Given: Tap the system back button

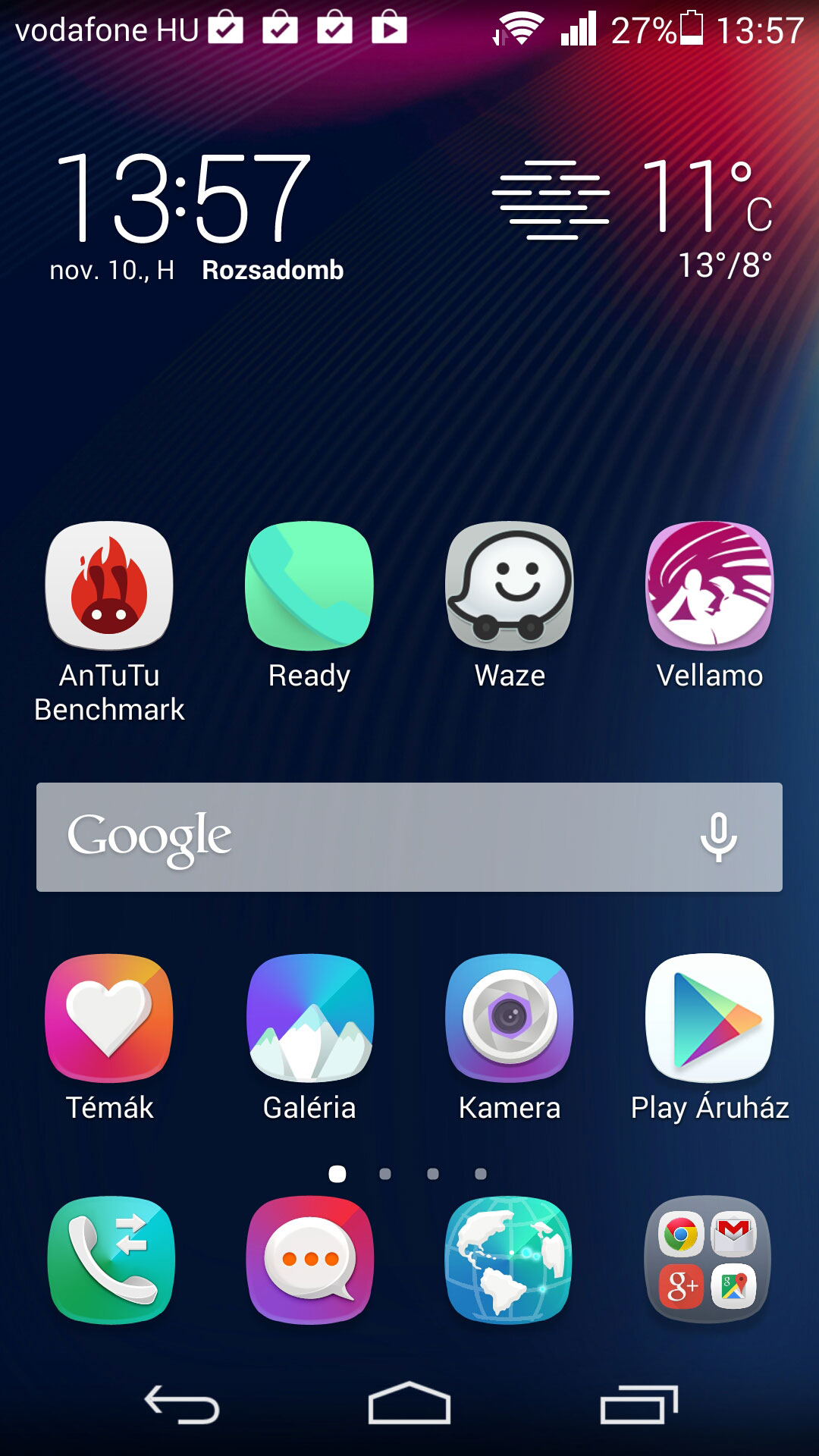Looking at the screenshot, I should [182, 1404].
